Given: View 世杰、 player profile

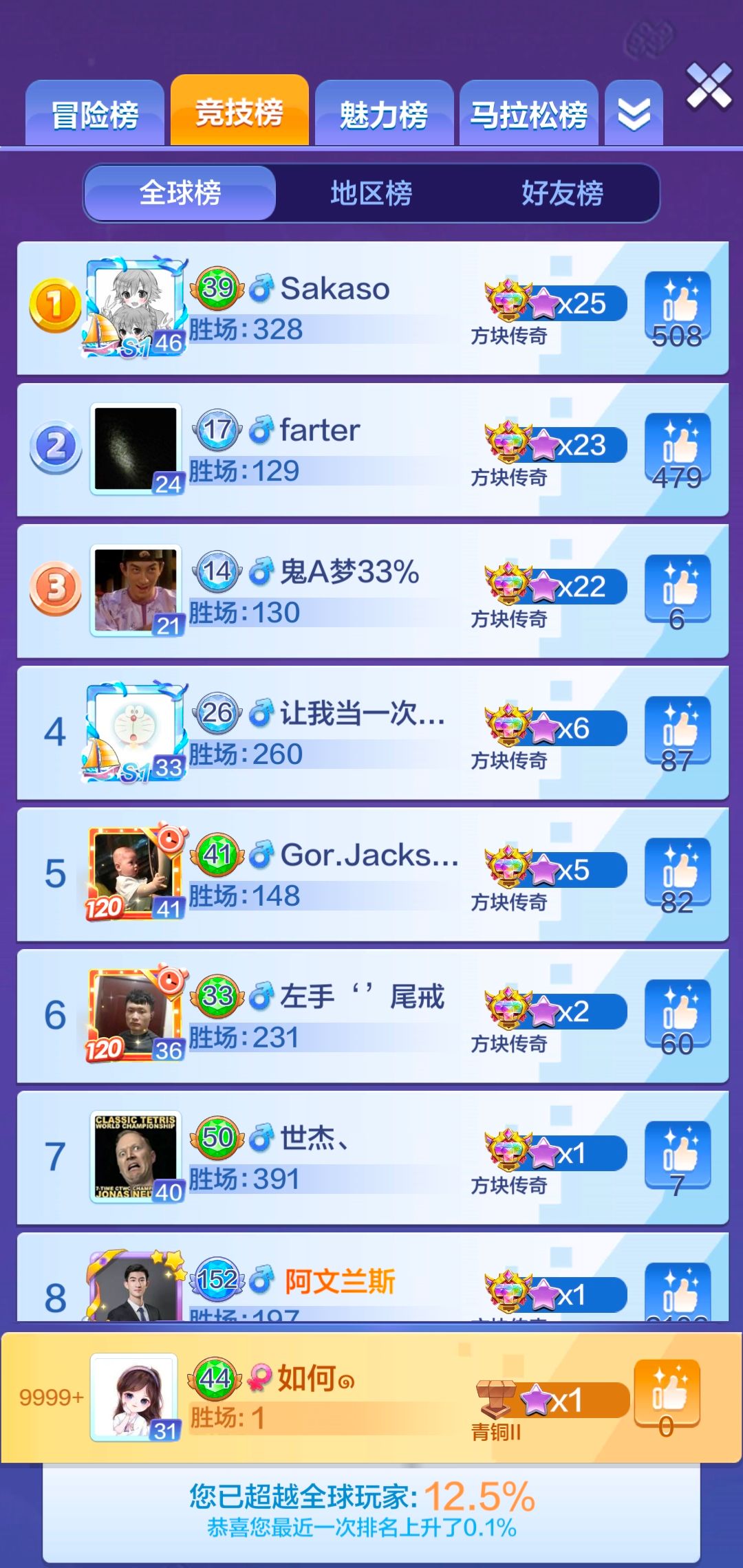Looking at the screenshot, I should coord(136,1157).
